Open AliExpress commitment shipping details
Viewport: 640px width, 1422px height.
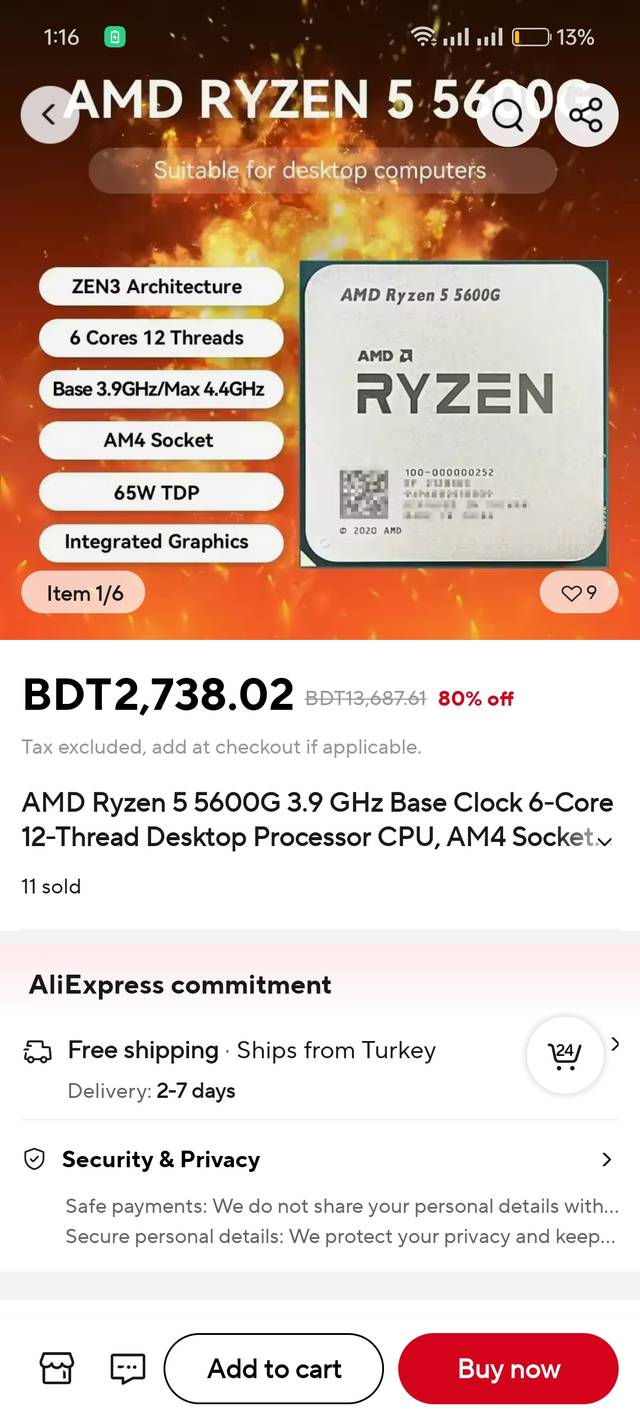pos(614,1044)
